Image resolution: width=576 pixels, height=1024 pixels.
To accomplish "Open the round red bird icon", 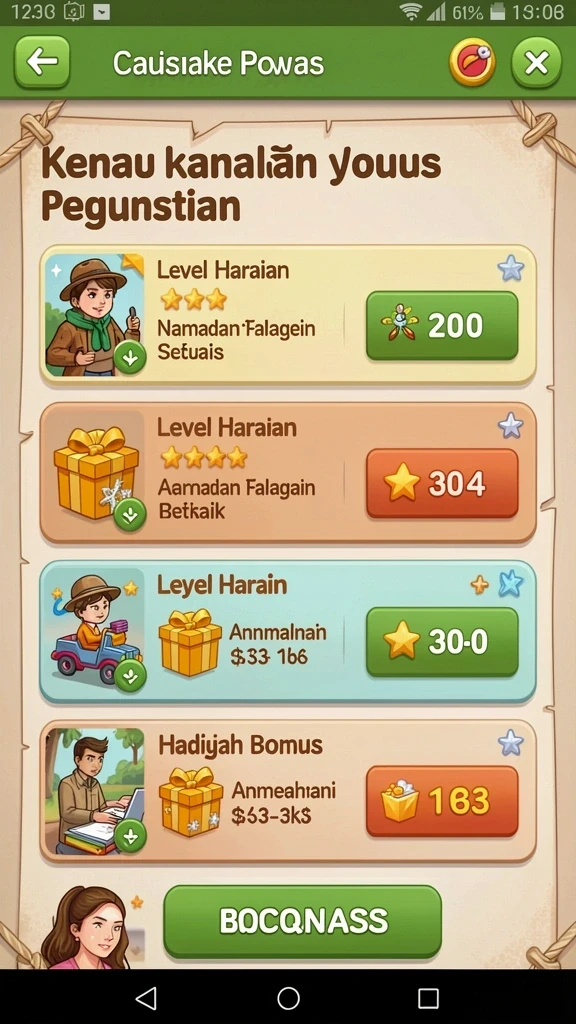I will tap(472, 63).
